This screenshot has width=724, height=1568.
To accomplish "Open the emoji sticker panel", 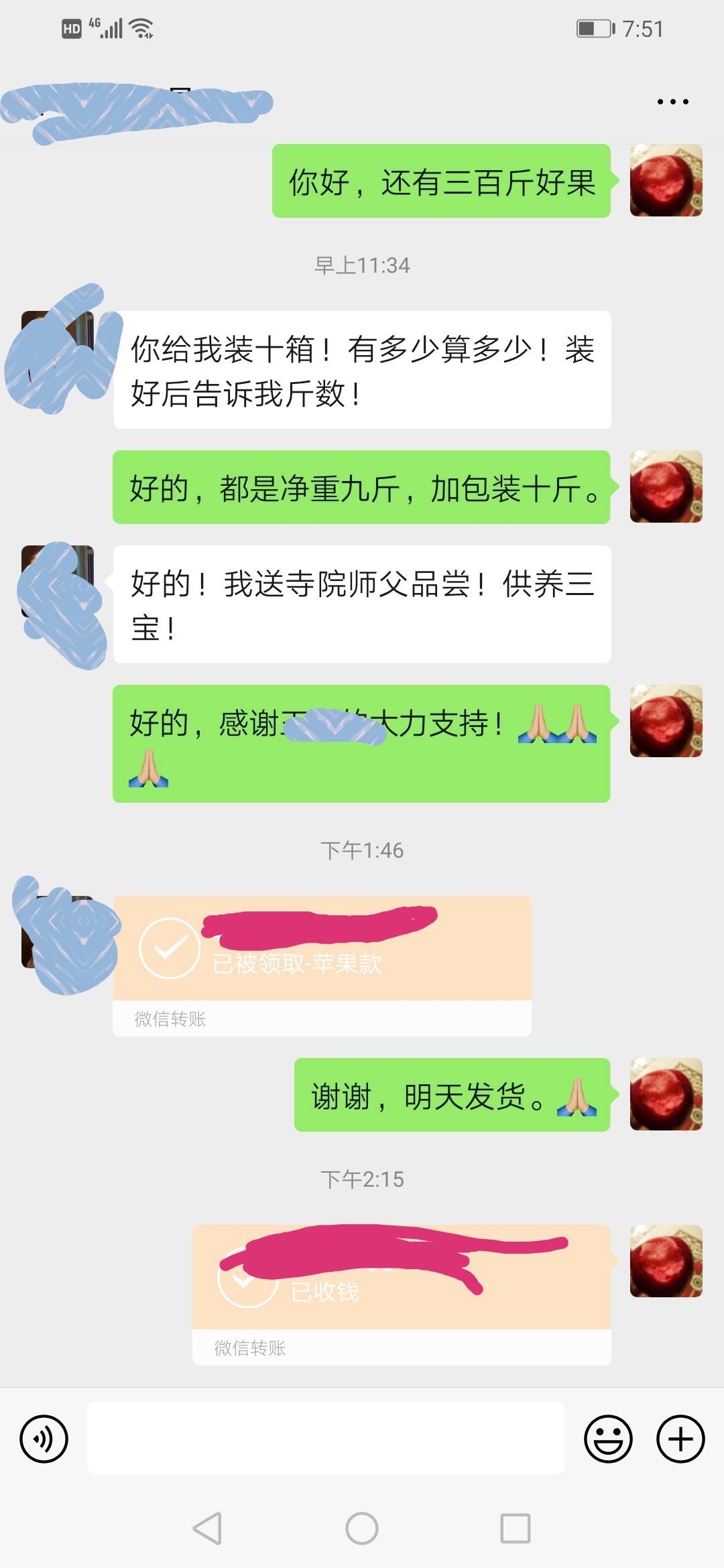I will 608,1438.
